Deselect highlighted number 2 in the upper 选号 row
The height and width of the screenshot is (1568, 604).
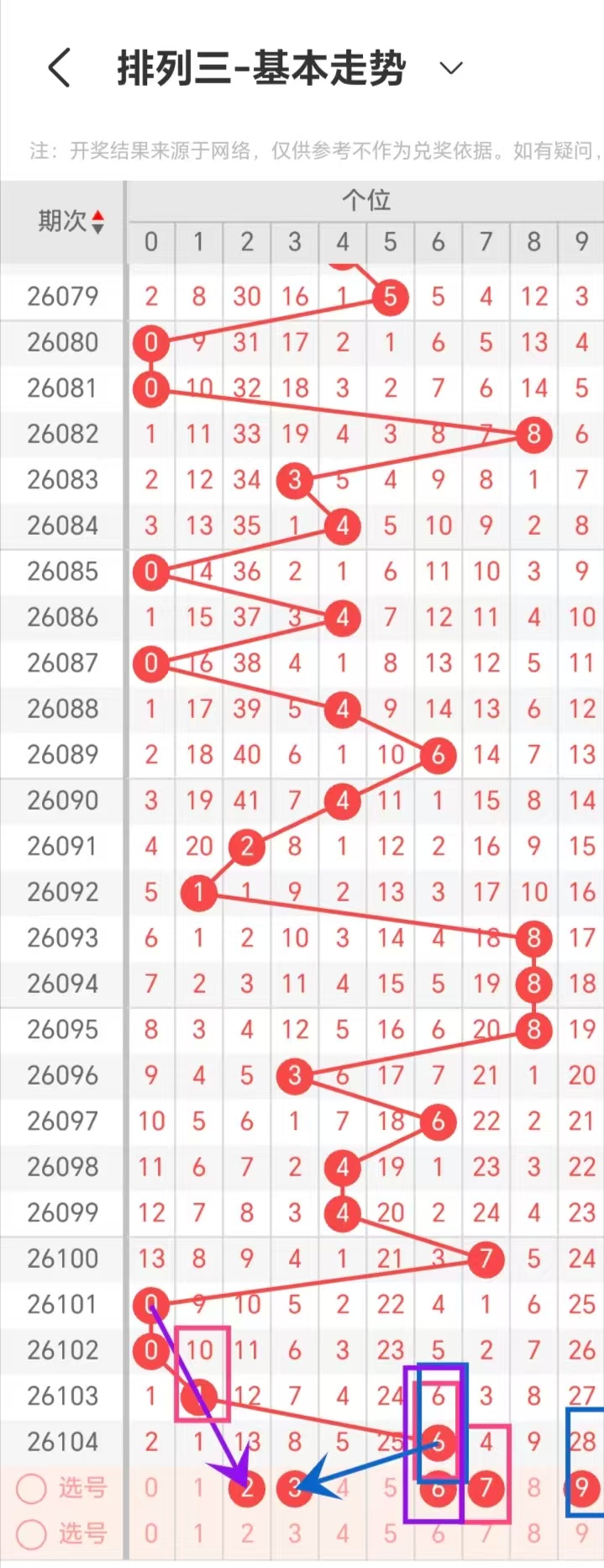coord(247,1489)
